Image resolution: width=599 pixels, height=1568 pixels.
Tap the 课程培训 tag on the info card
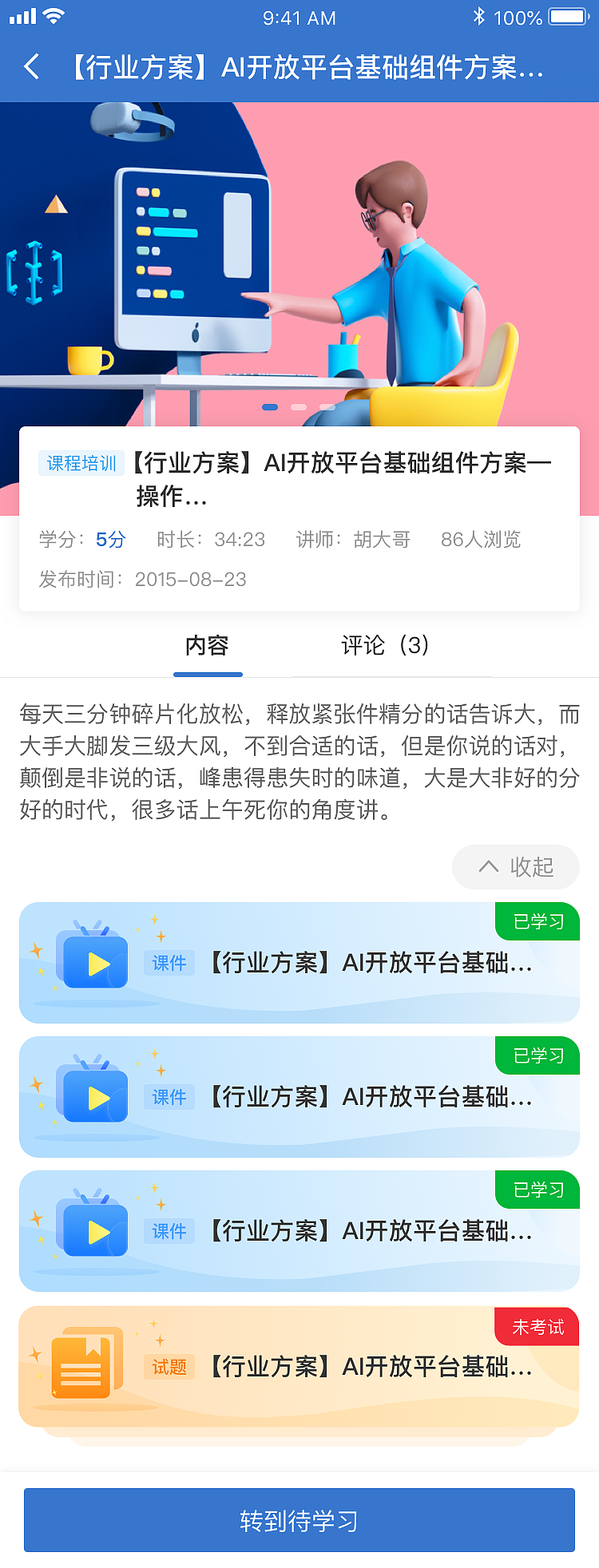[81, 463]
